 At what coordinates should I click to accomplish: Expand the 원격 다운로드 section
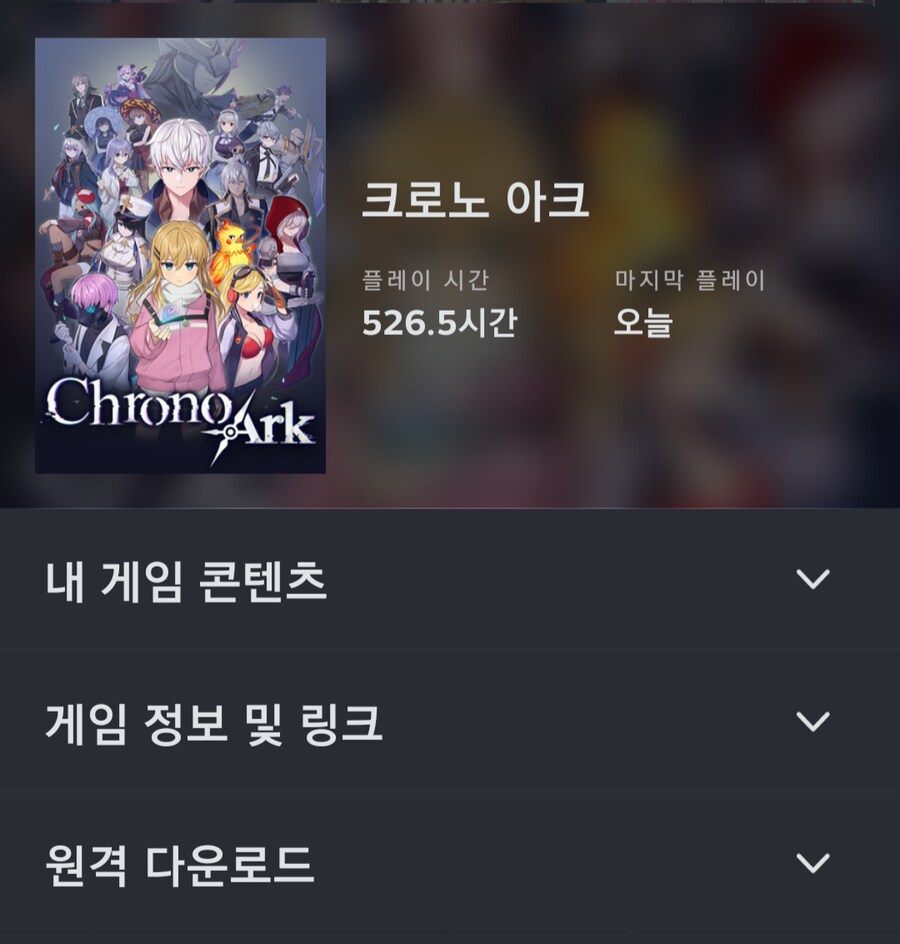click(x=450, y=861)
